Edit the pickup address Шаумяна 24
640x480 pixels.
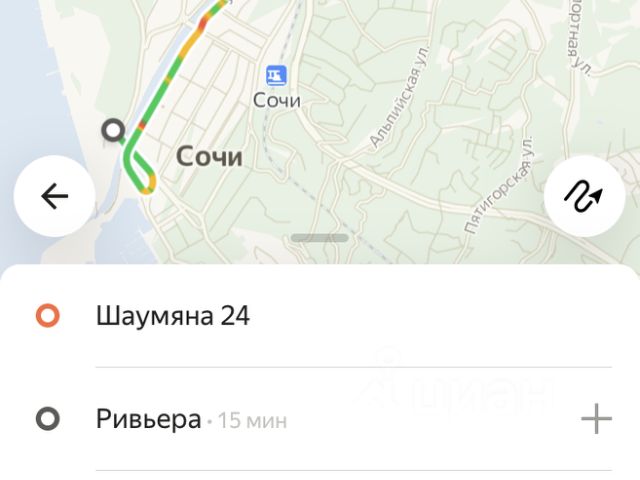point(172,317)
